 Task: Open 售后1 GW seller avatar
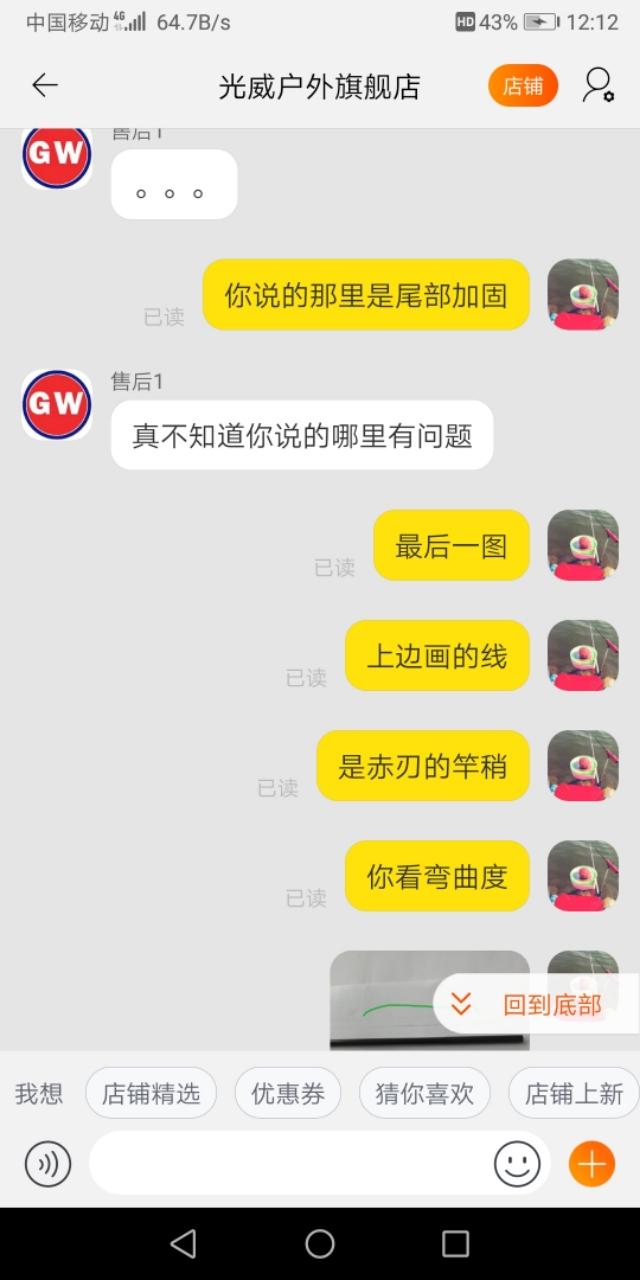coord(57,404)
